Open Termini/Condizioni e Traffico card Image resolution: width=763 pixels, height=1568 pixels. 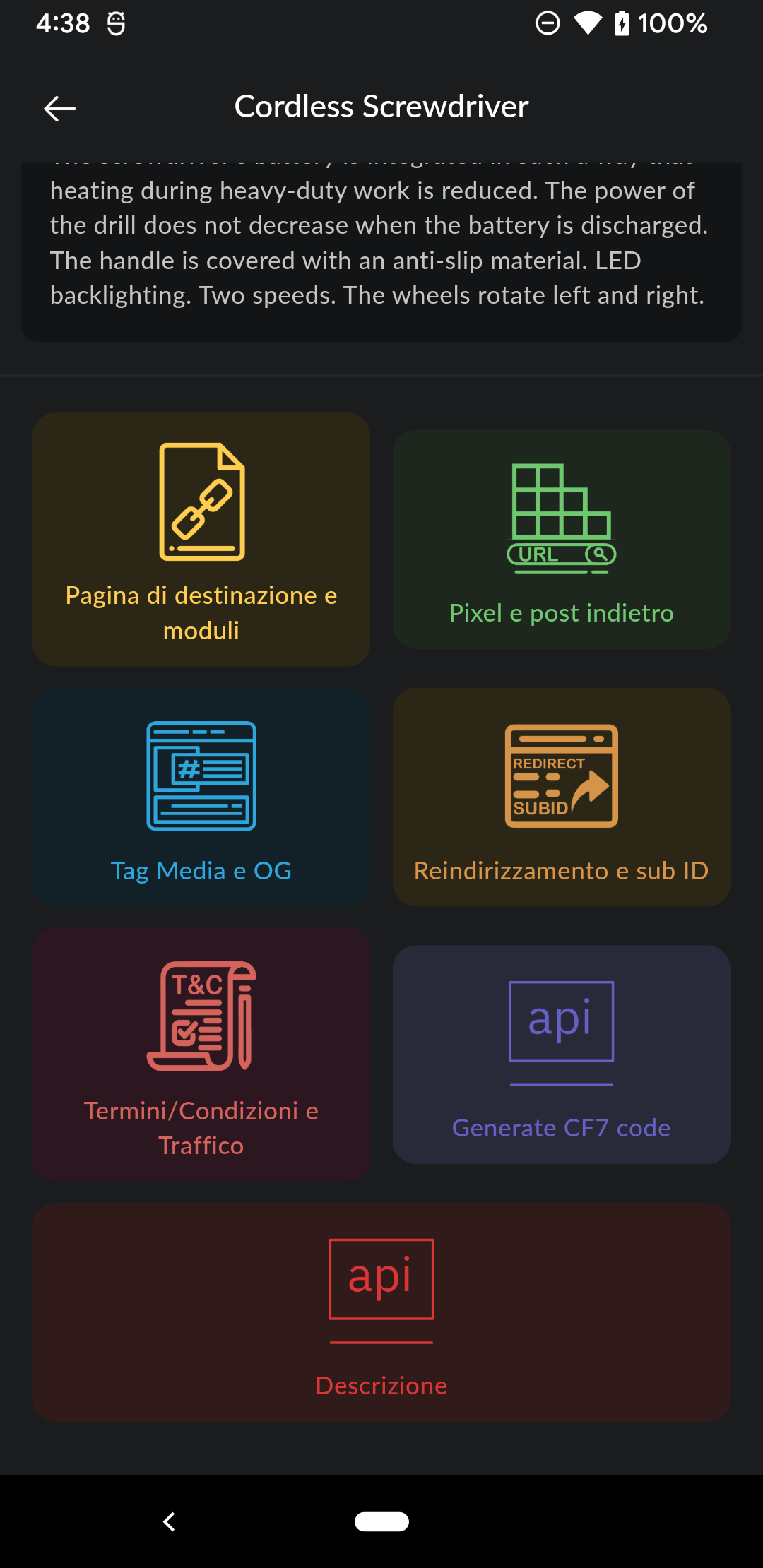pyautogui.click(x=201, y=1055)
